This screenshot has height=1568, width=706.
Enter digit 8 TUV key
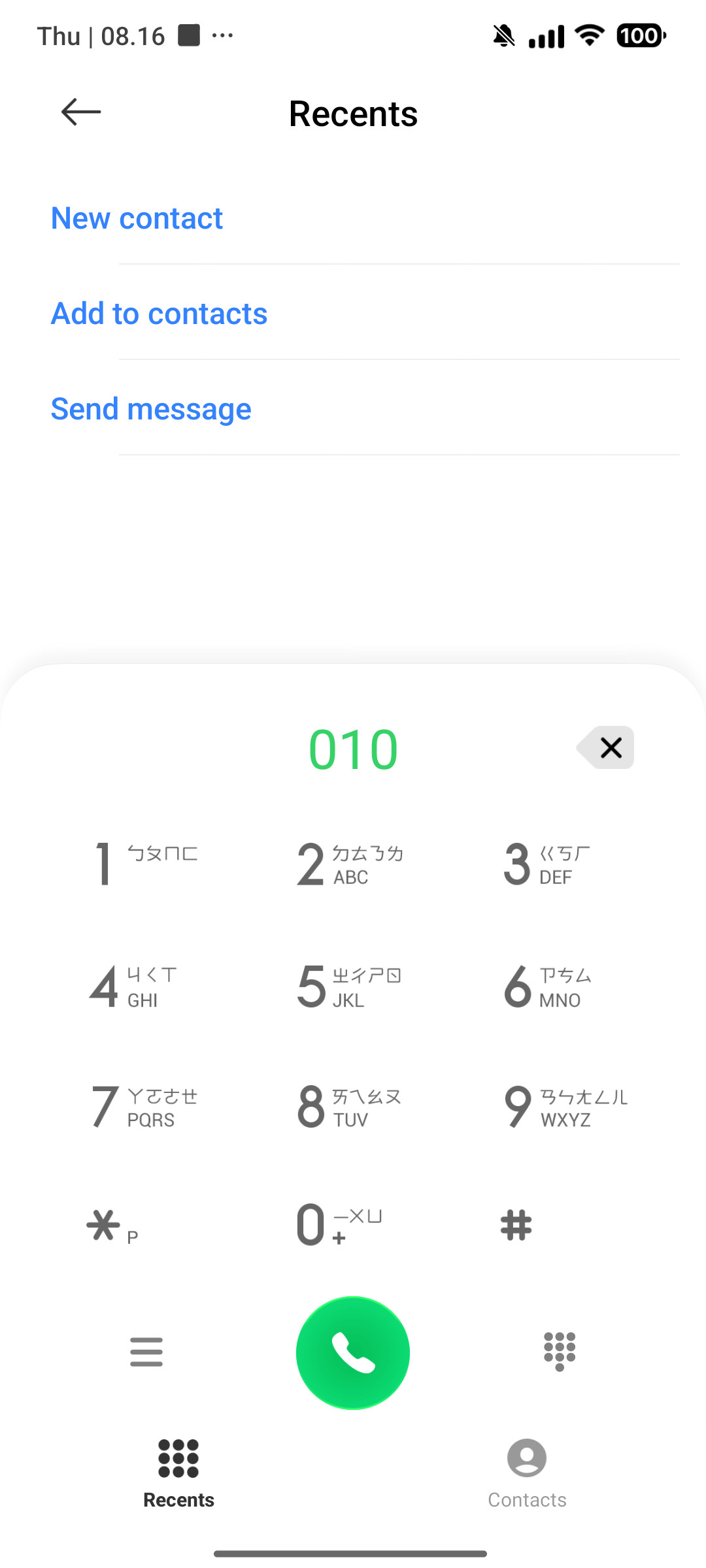tap(349, 1107)
